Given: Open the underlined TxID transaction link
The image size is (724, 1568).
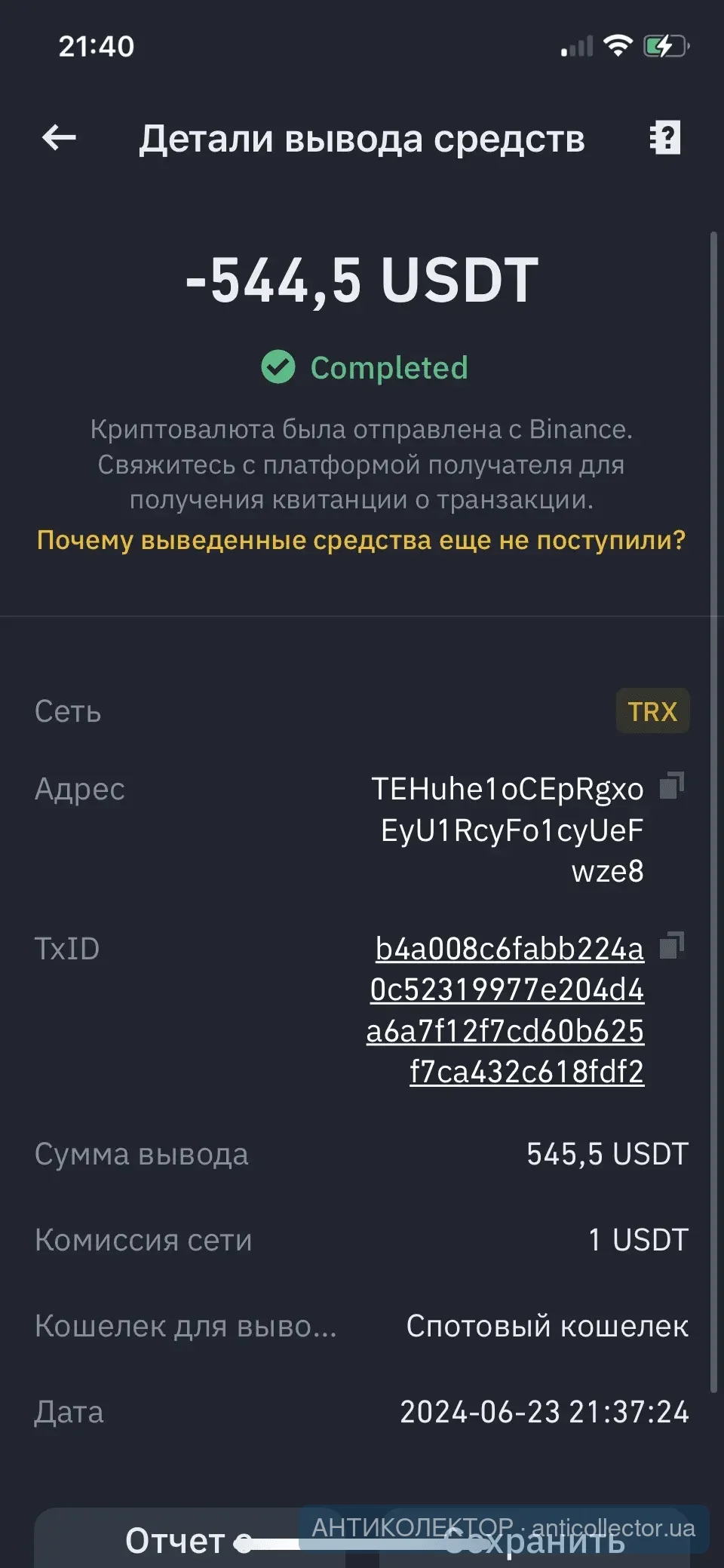Looking at the screenshot, I should (x=506, y=1010).
